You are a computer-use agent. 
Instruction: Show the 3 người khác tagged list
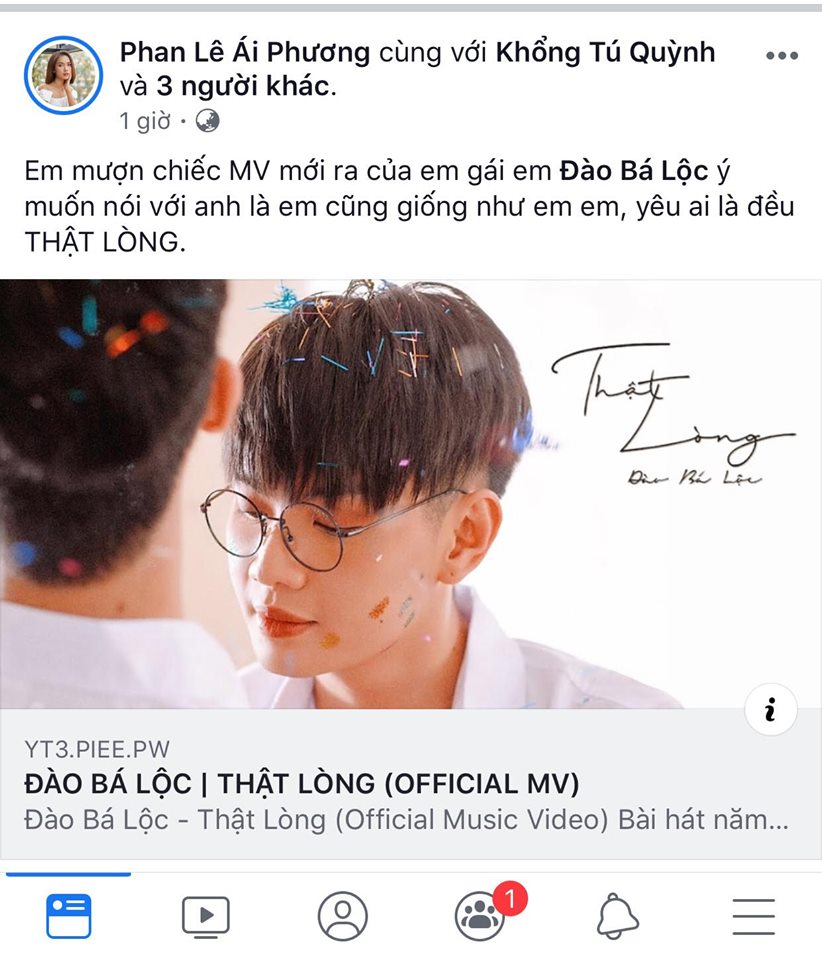click(x=242, y=87)
